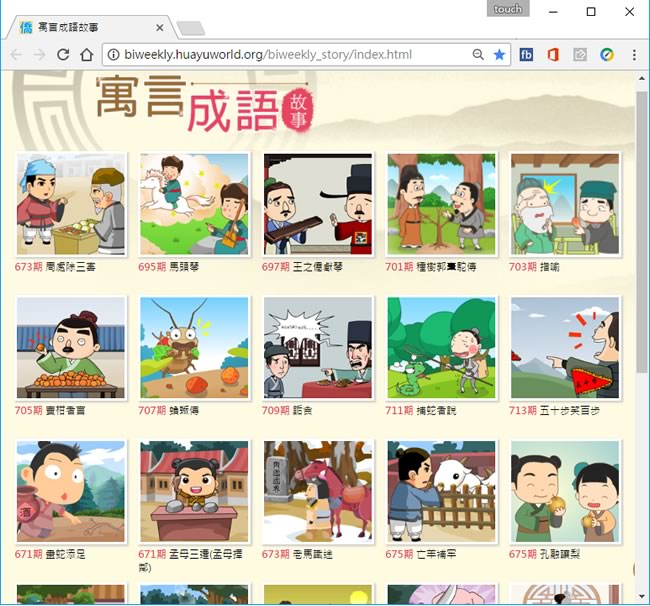This screenshot has height=606, width=650.
Task: Open the Chrome overflow menu
Action: tap(634, 55)
